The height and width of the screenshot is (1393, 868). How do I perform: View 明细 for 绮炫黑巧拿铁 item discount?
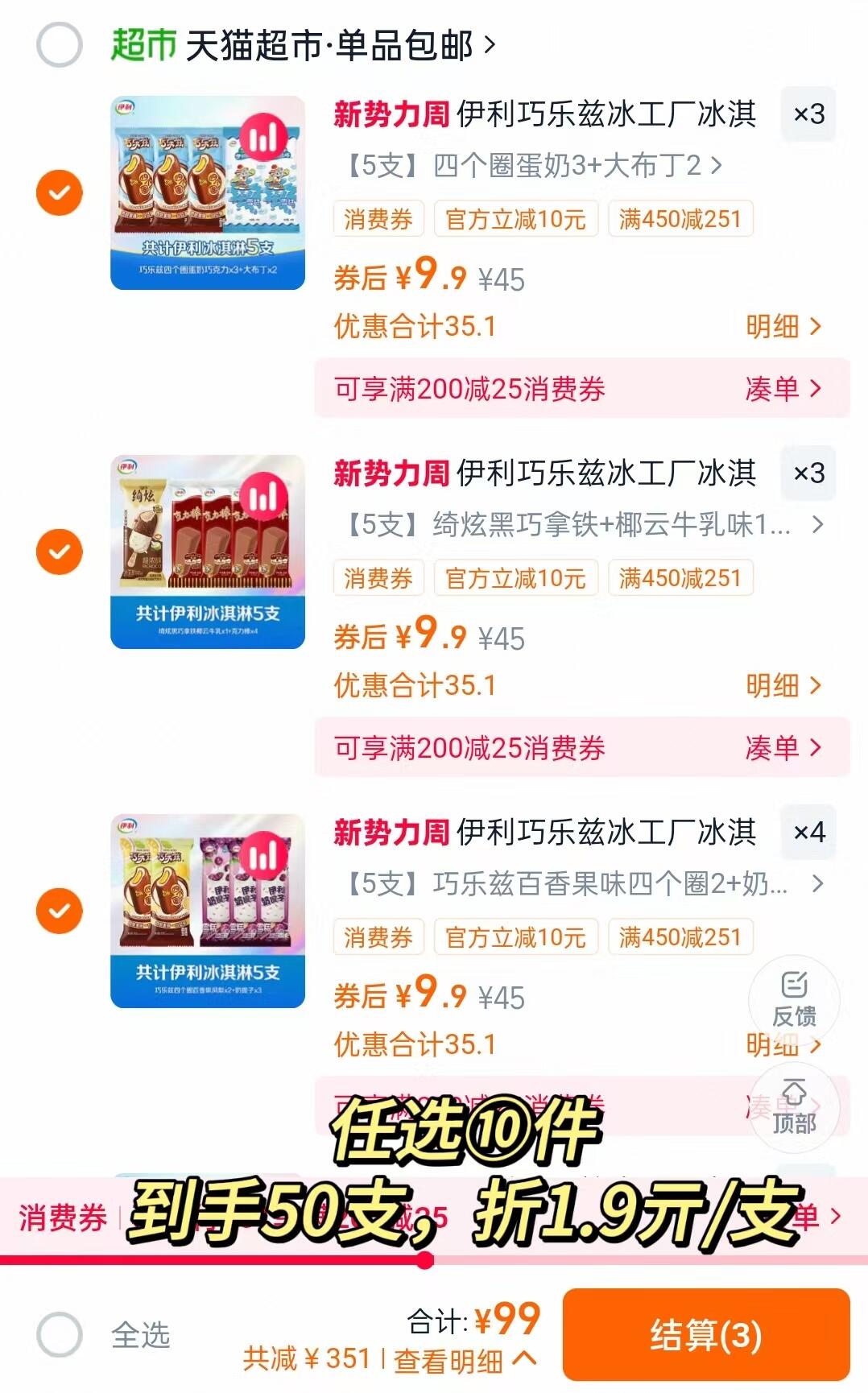[783, 685]
